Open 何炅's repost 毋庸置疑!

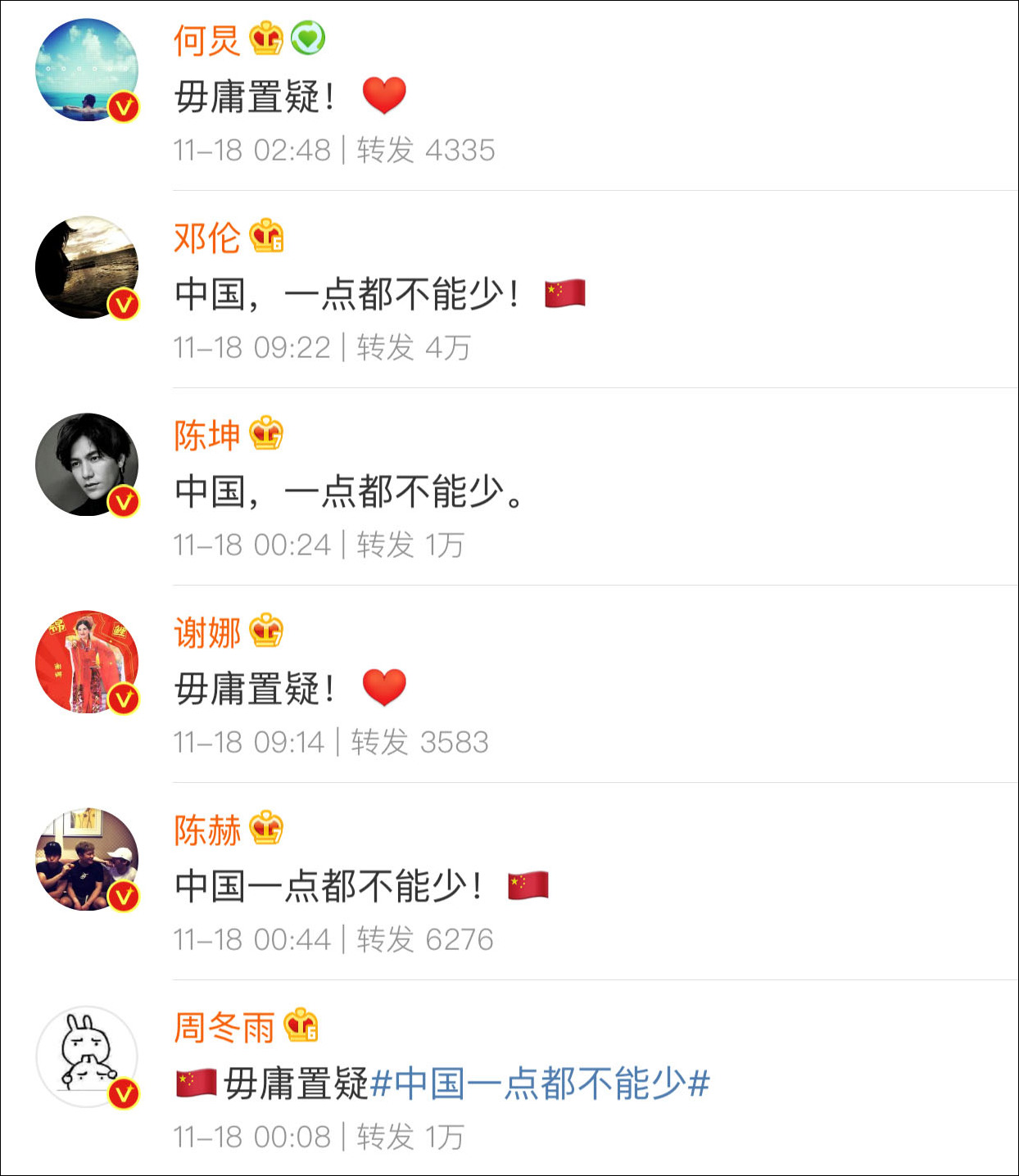pyautogui.click(x=255, y=97)
